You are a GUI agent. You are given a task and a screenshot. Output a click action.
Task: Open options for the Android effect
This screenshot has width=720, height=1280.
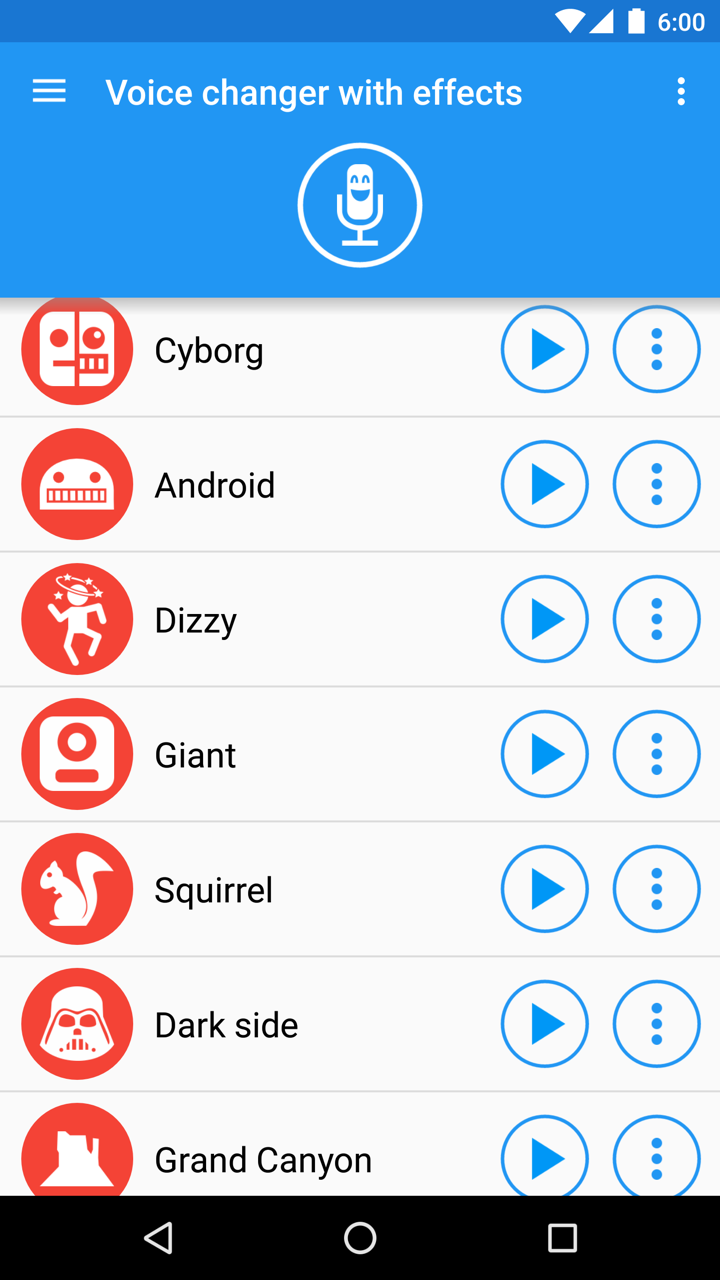click(x=657, y=484)
